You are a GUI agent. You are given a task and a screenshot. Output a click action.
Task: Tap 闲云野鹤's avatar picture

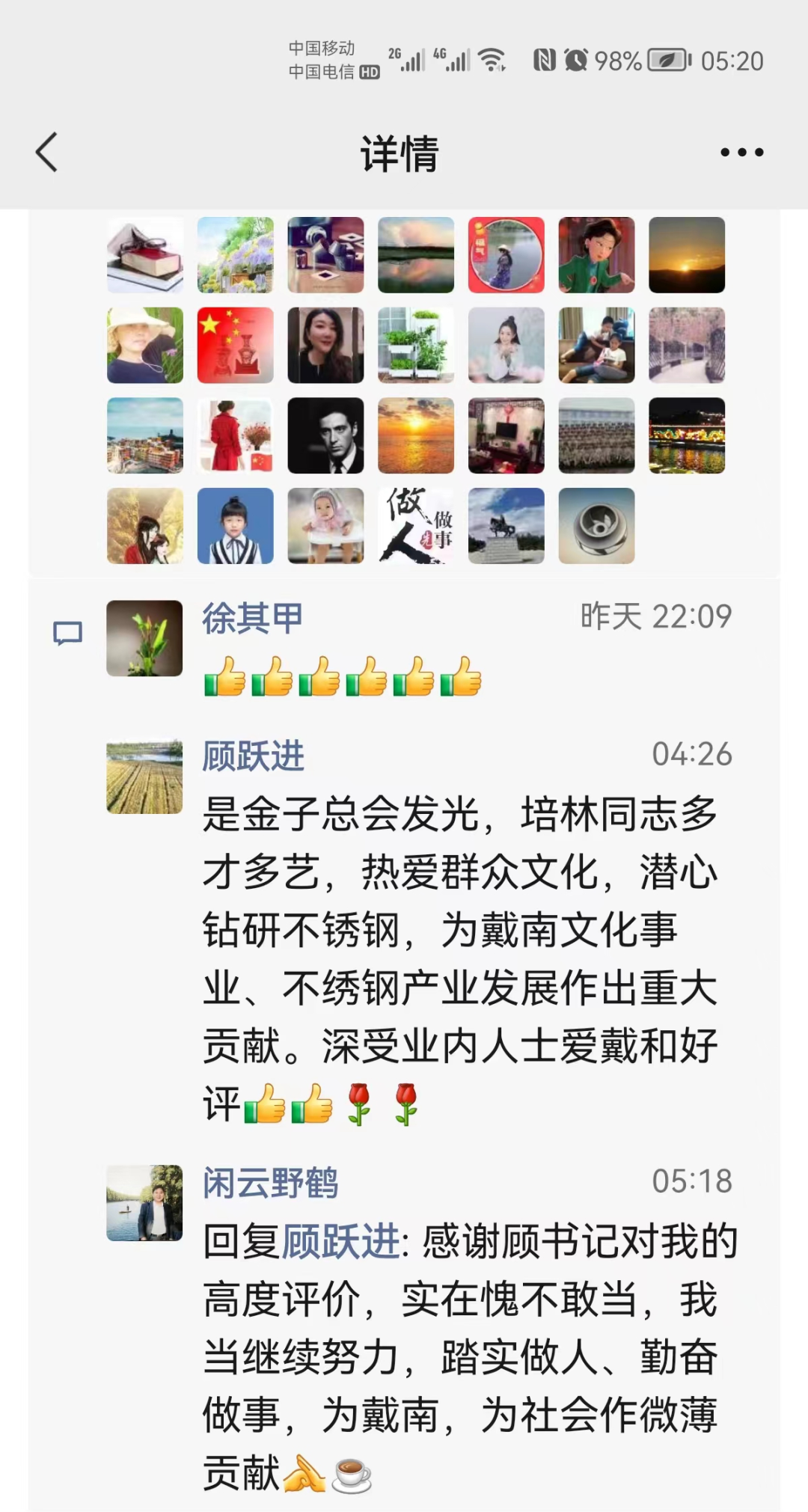[144, 1203]
